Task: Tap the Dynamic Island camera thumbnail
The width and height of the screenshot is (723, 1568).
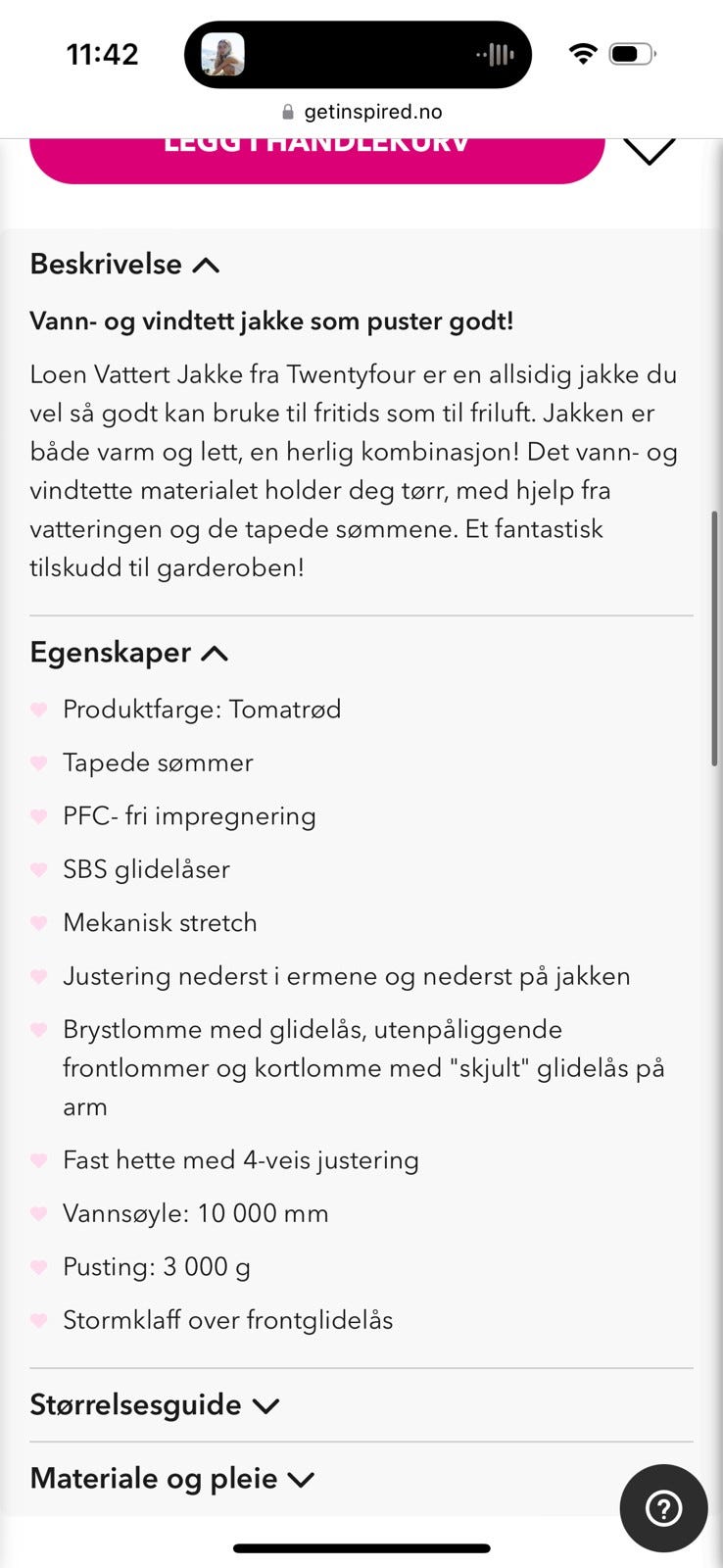Action: pos(223,54)
